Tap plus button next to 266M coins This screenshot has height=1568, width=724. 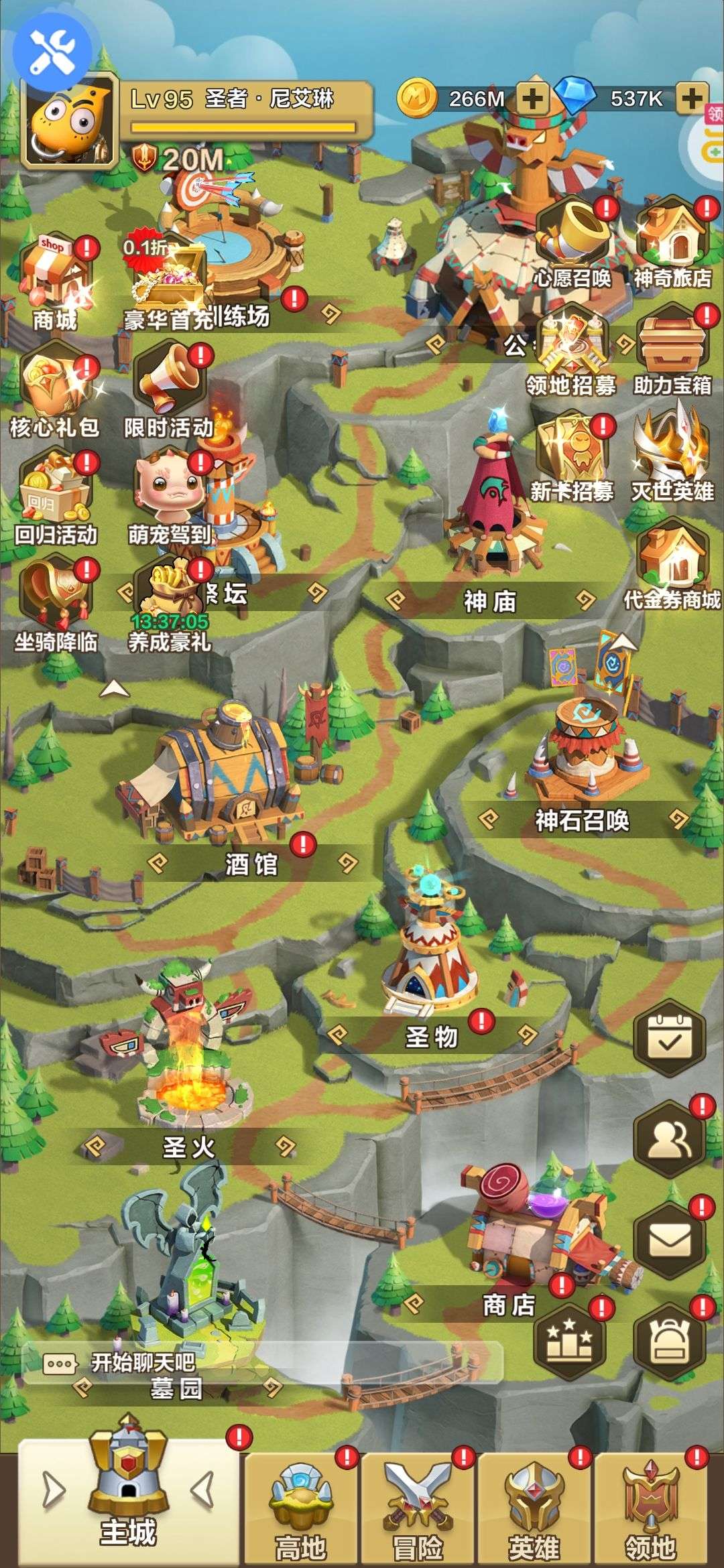click(x=533, y=99)
